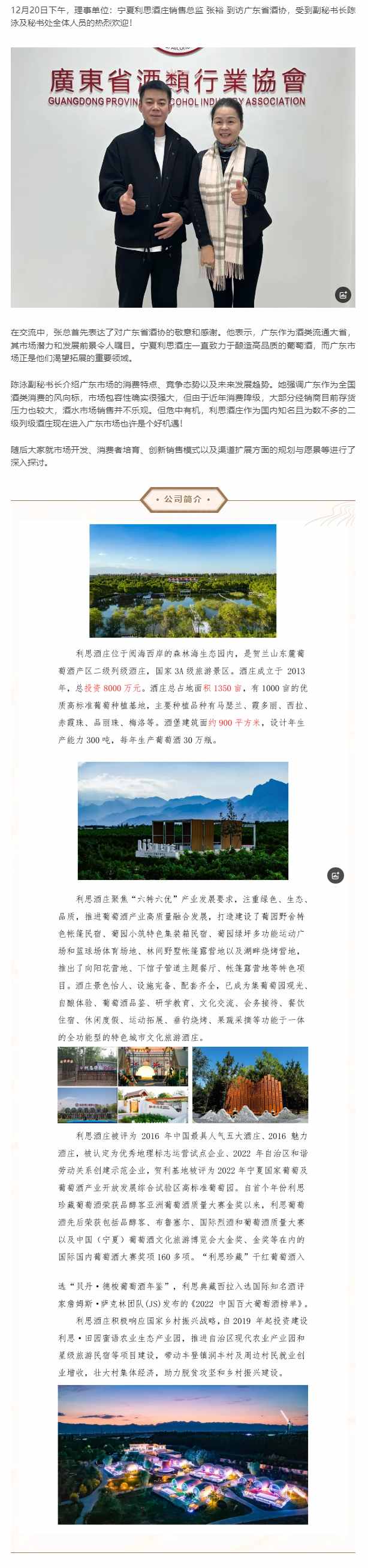This screenshot has width=368, height=1568.
Task: Open the photo of two people giving thumbs up
Action: click(x=182, y=176)
